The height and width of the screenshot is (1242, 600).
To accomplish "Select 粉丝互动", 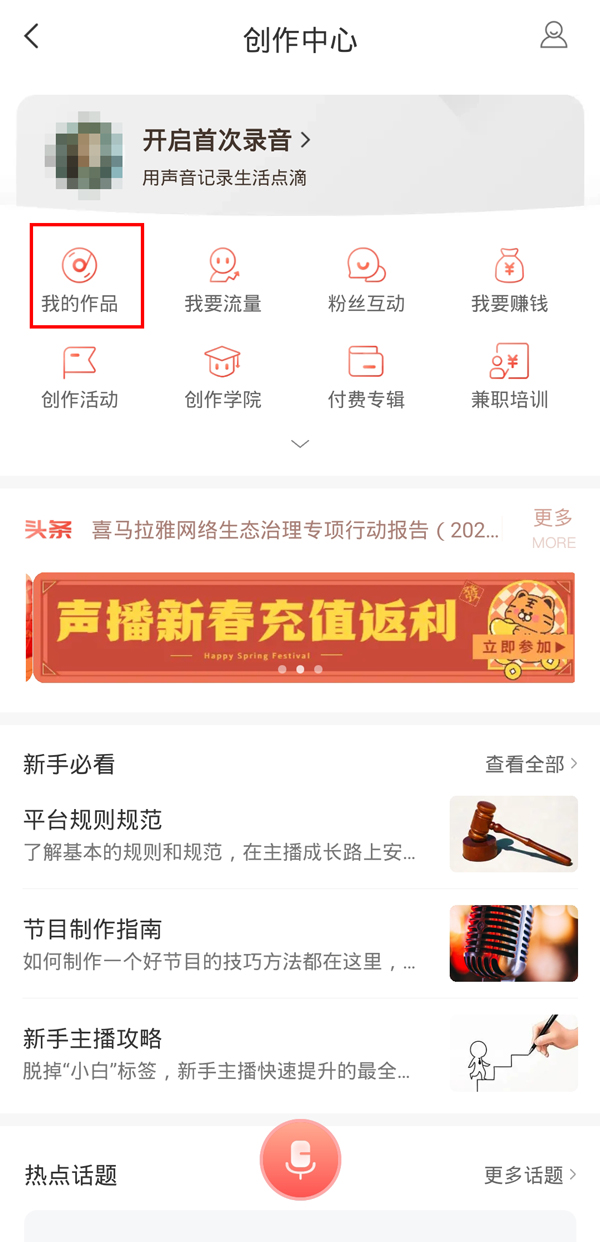I will [x=366, y=278].
